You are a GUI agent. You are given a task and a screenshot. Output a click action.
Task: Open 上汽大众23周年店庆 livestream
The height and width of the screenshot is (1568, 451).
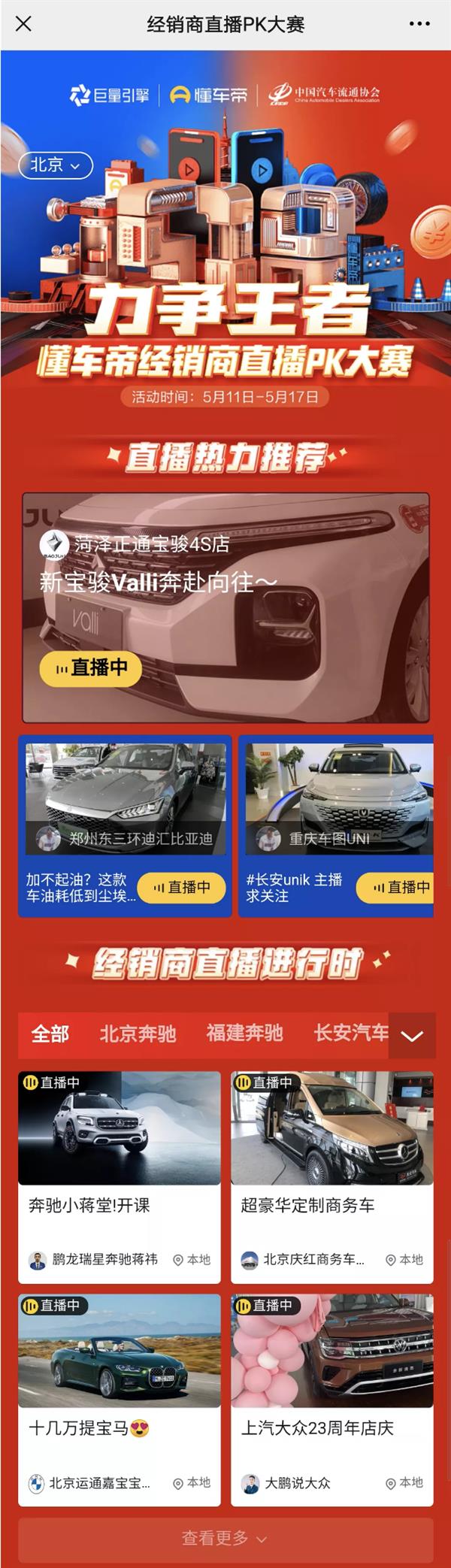point(331,1398)
